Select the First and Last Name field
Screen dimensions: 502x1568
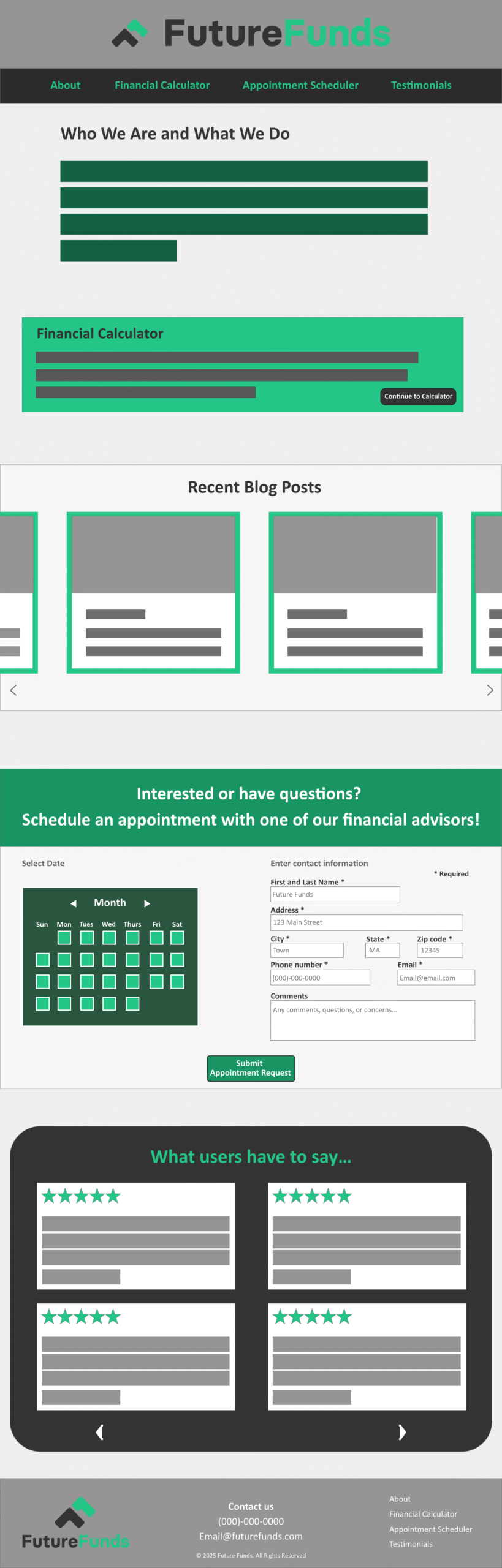335,894
